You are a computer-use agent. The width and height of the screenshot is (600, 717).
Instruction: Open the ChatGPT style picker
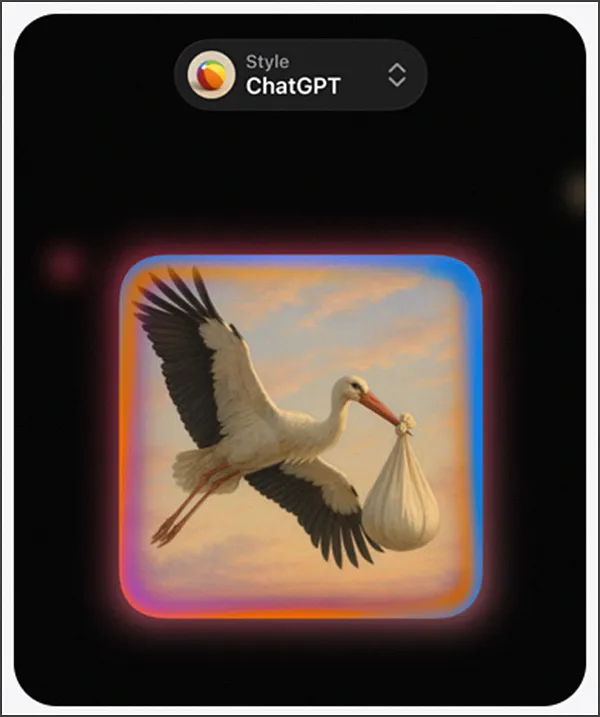(x=300, y=75)
